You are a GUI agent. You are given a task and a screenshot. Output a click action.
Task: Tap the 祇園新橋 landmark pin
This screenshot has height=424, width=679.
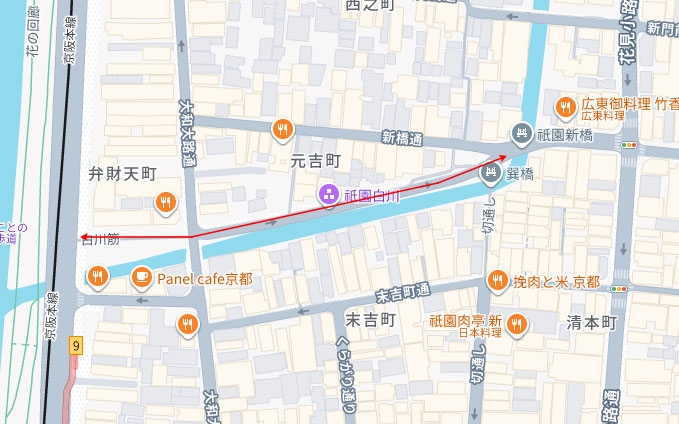521,132
